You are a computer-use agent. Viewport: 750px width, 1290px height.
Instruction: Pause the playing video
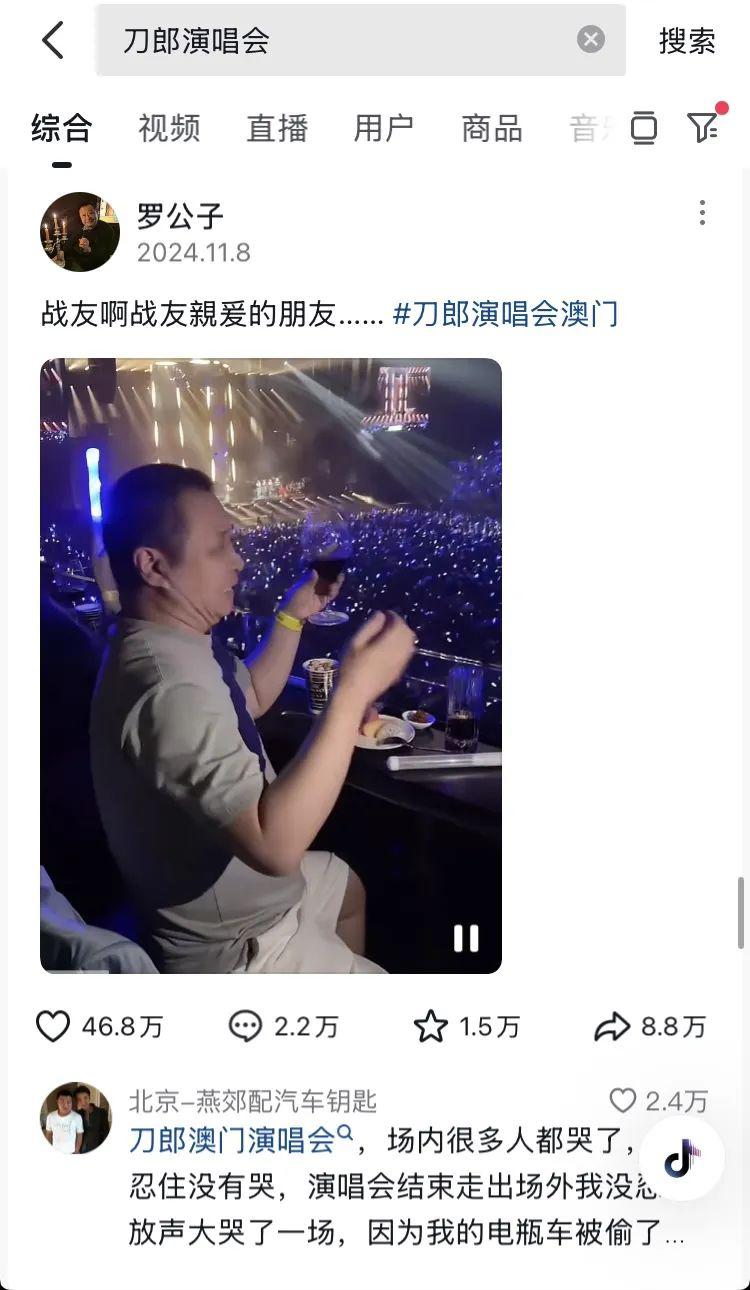[466, 937]
